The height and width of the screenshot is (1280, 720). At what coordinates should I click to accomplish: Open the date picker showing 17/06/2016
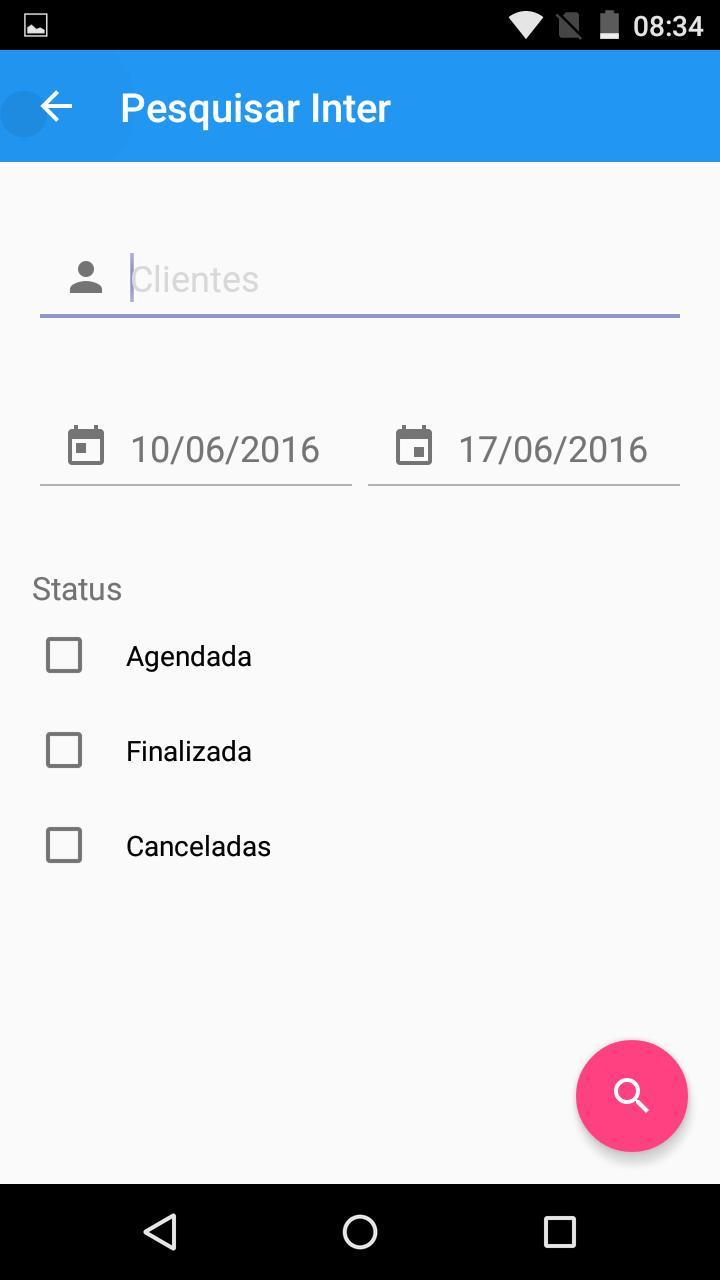coord(552,449)
